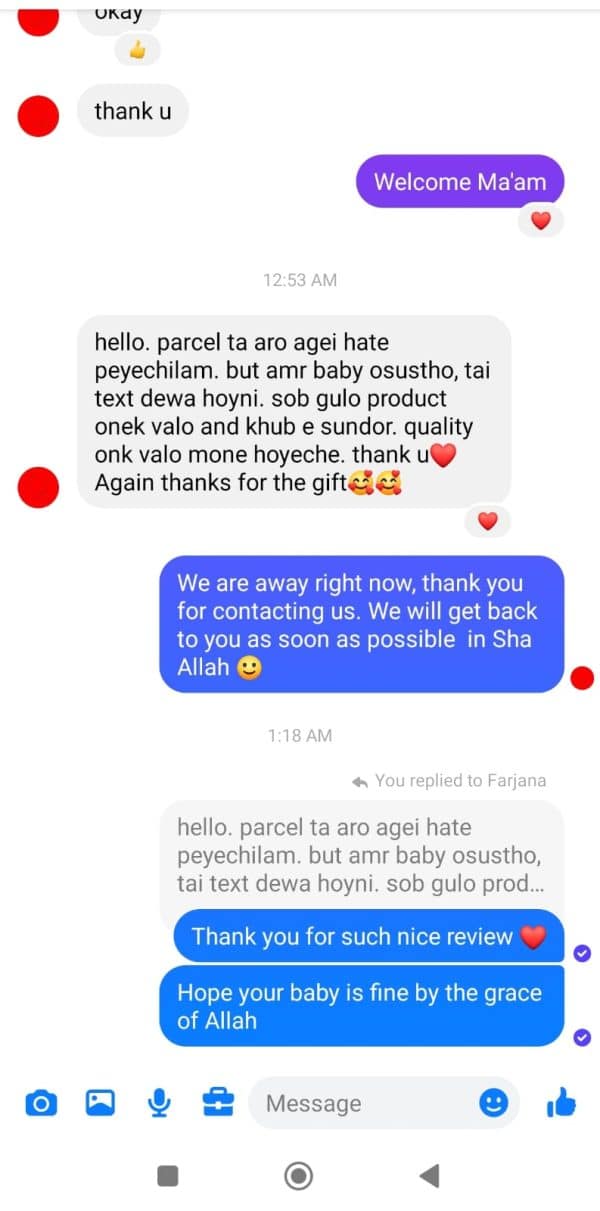Open the emoji picker in message field
Image resolution: width=600 pixels, height=1211 pixels.
tap(493, 1103)
